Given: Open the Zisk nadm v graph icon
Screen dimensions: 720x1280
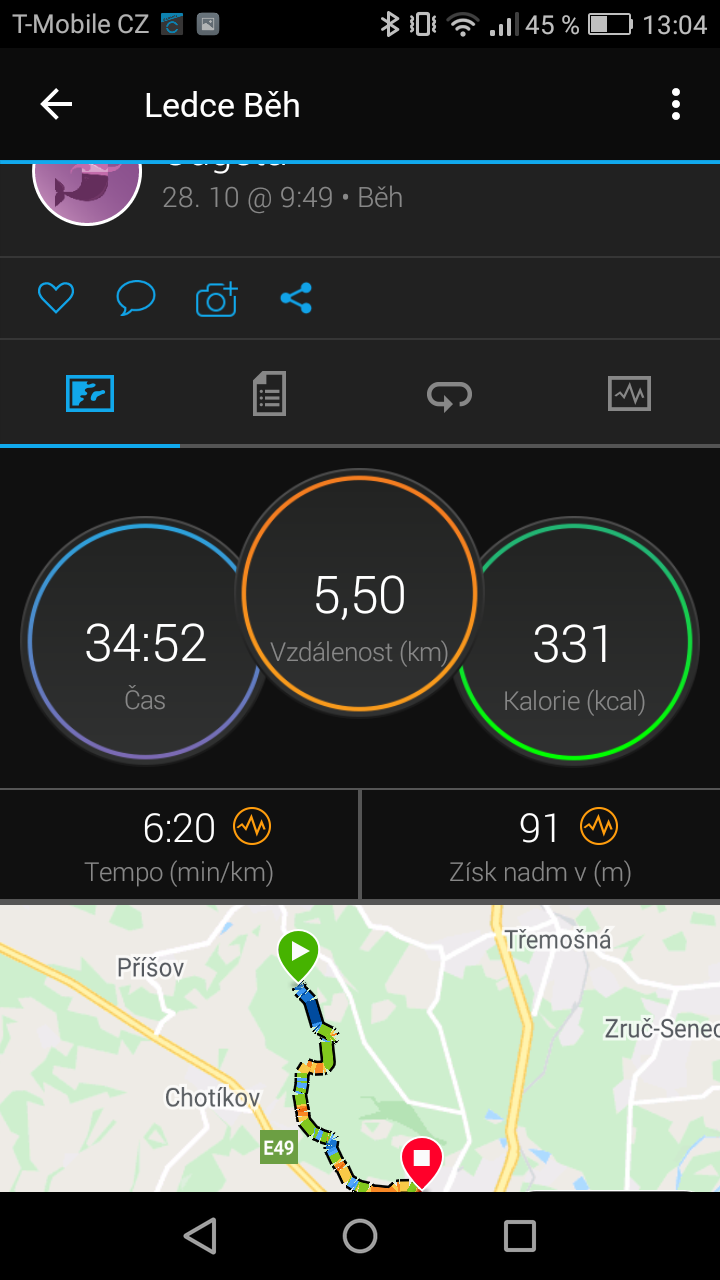Looking at the screenshot, I should tap(599, 827).
